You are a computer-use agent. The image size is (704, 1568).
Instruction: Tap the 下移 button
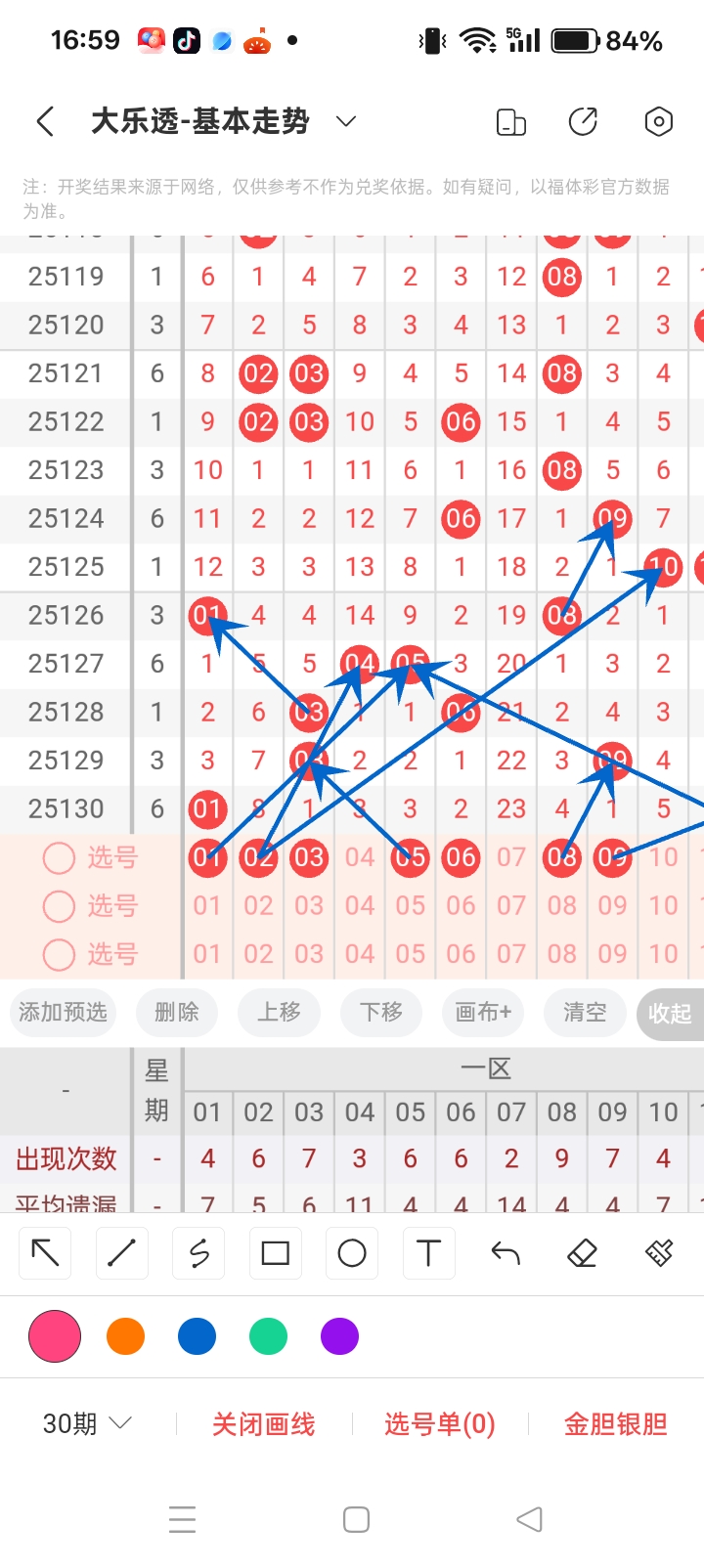(x=381, y=1012)
